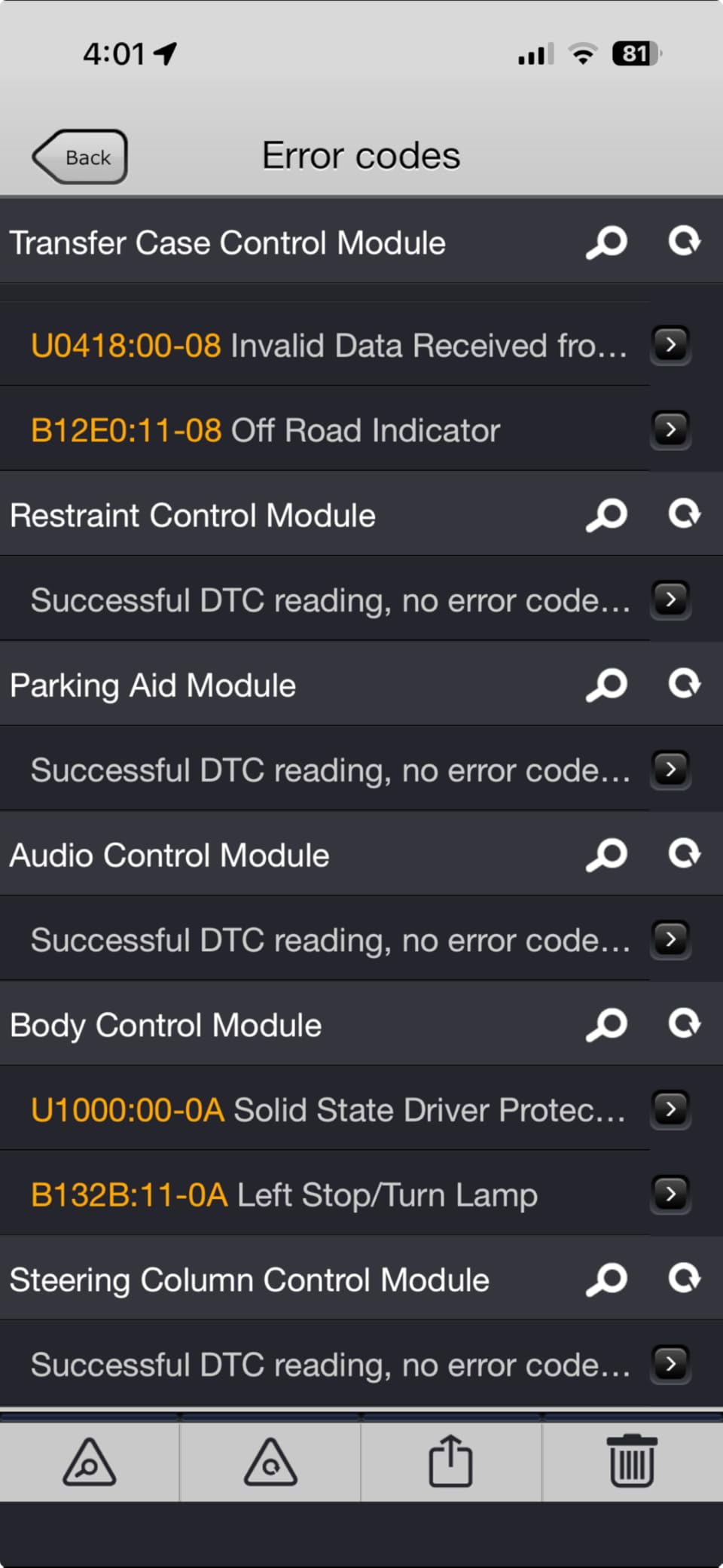
Task: Refresh Steering Column Control Module codes
Action: (684, 1280)
